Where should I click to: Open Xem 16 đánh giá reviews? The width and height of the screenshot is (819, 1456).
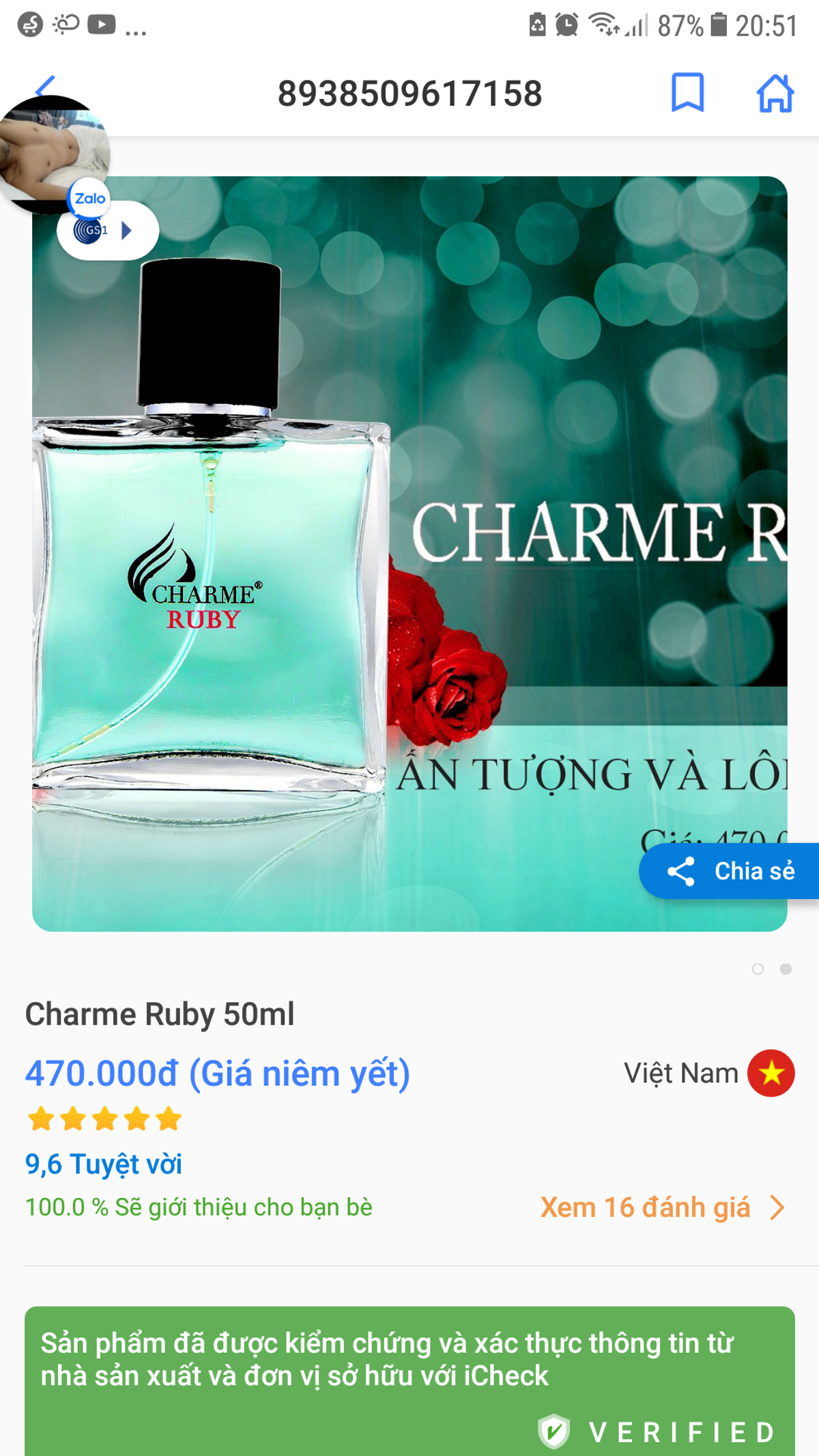[x=661, y=1207]
